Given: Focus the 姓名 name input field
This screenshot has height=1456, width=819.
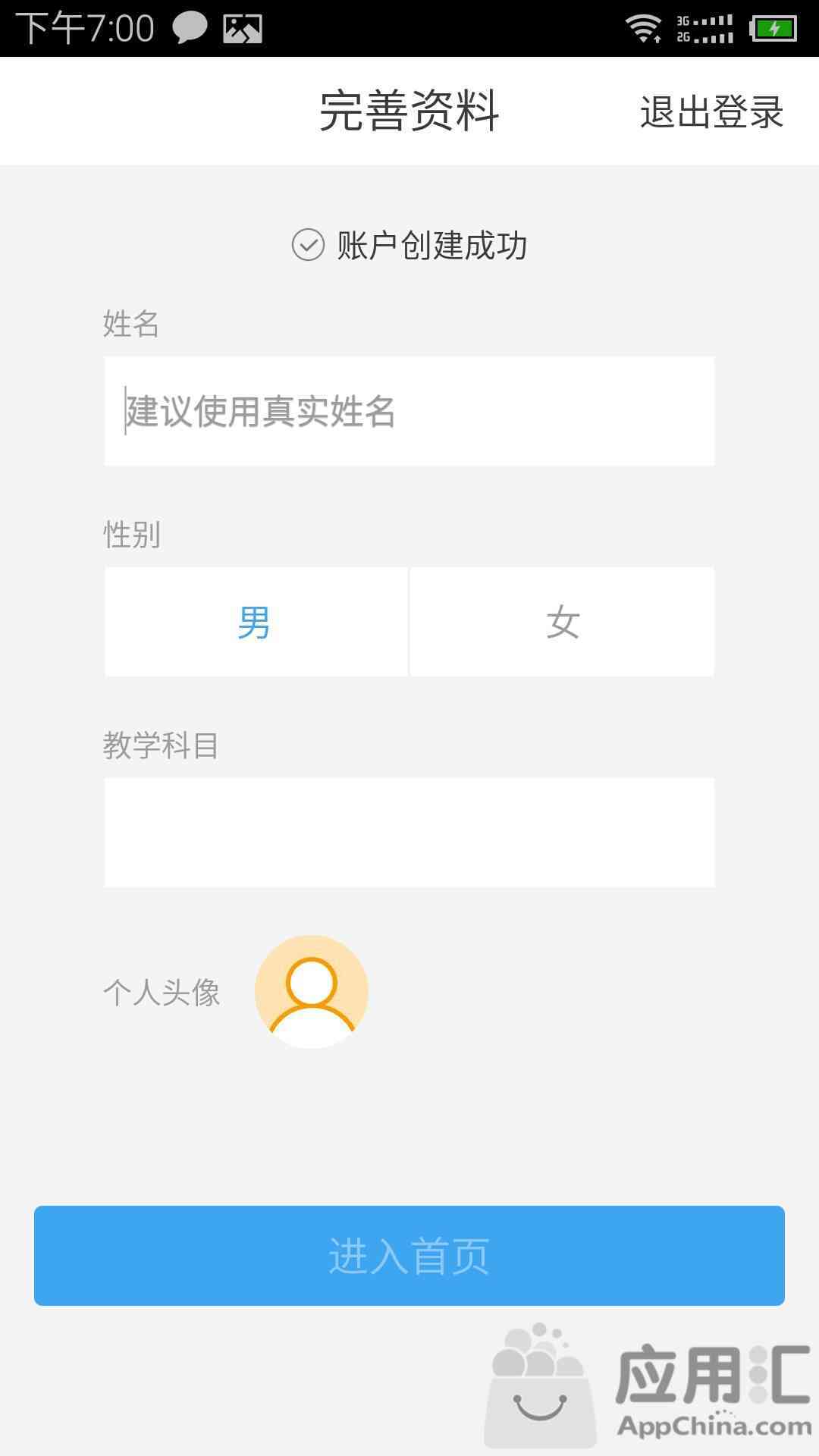Looking at the screenshot, I should pyautogui.click(x=409, y=411).
